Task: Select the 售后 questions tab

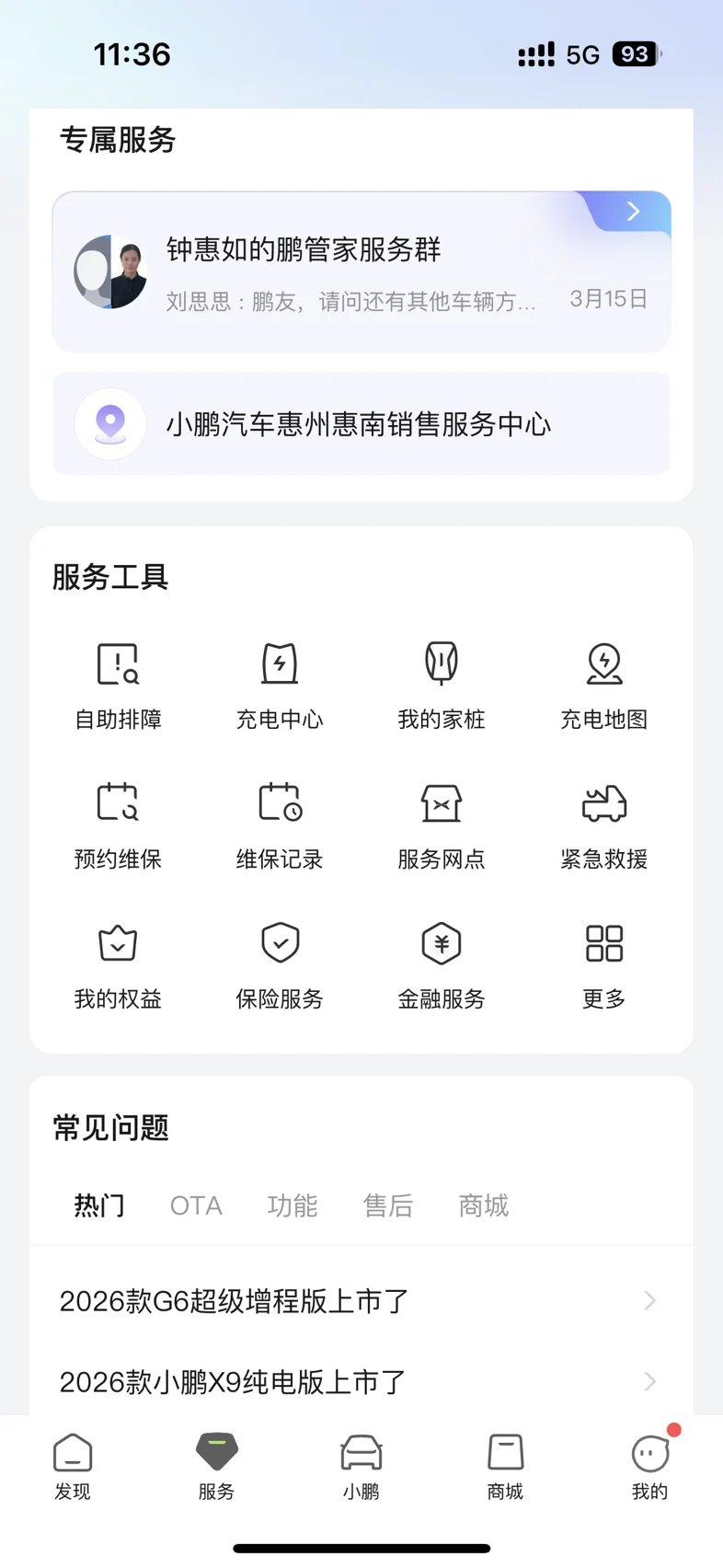Action: click(388, 1205)
